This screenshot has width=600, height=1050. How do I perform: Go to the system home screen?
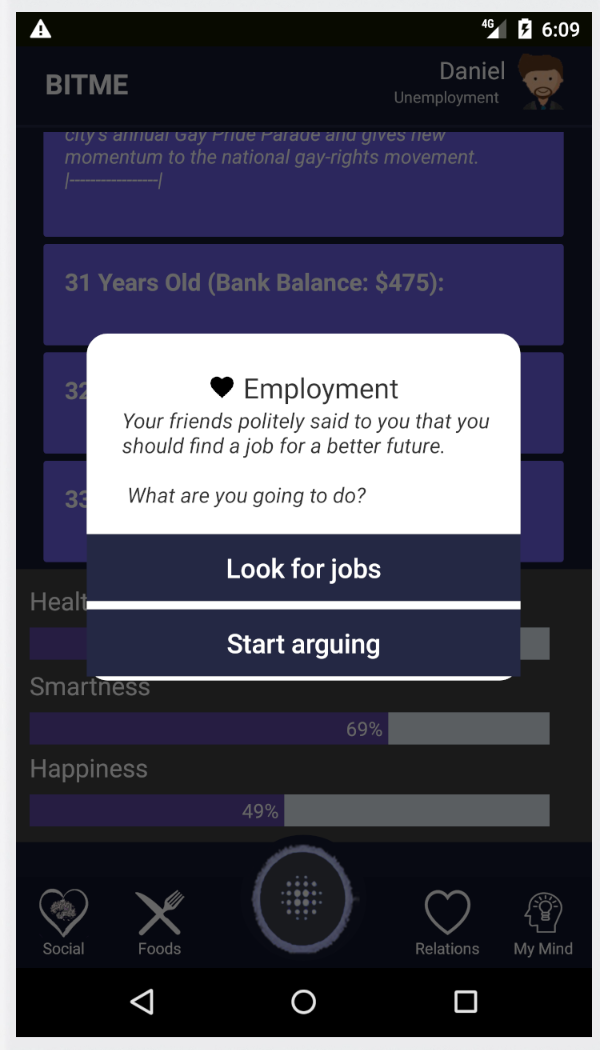pyautogui.click(x=303, y=1001)
